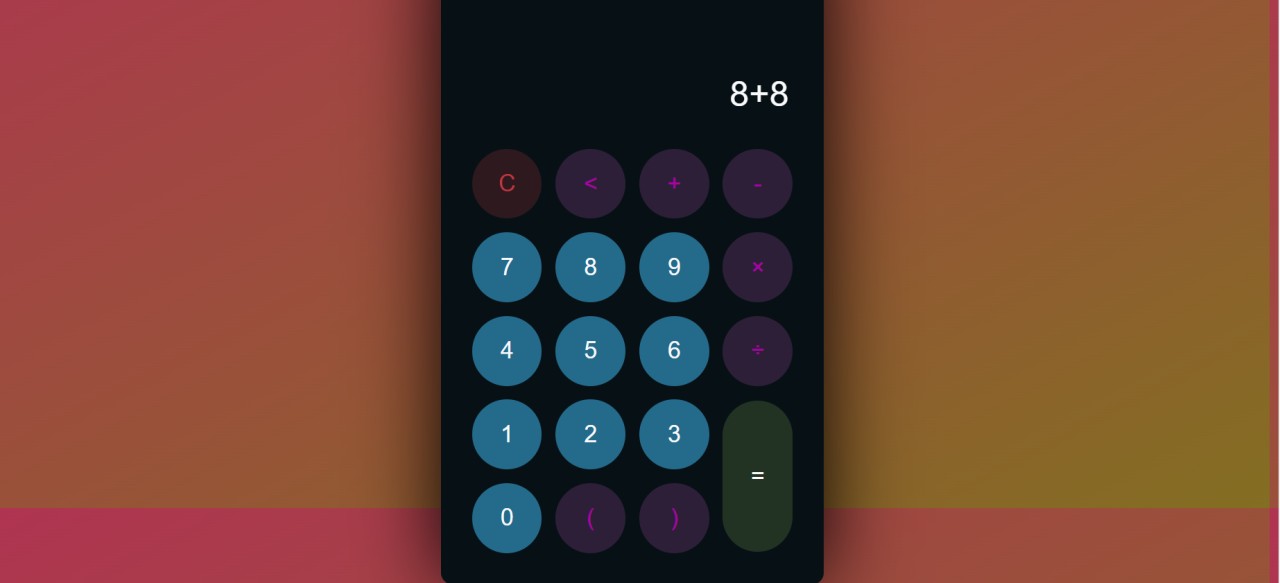Enter digit 7
The width and height of the screenshot is (1280, 583).
[507, 267]
